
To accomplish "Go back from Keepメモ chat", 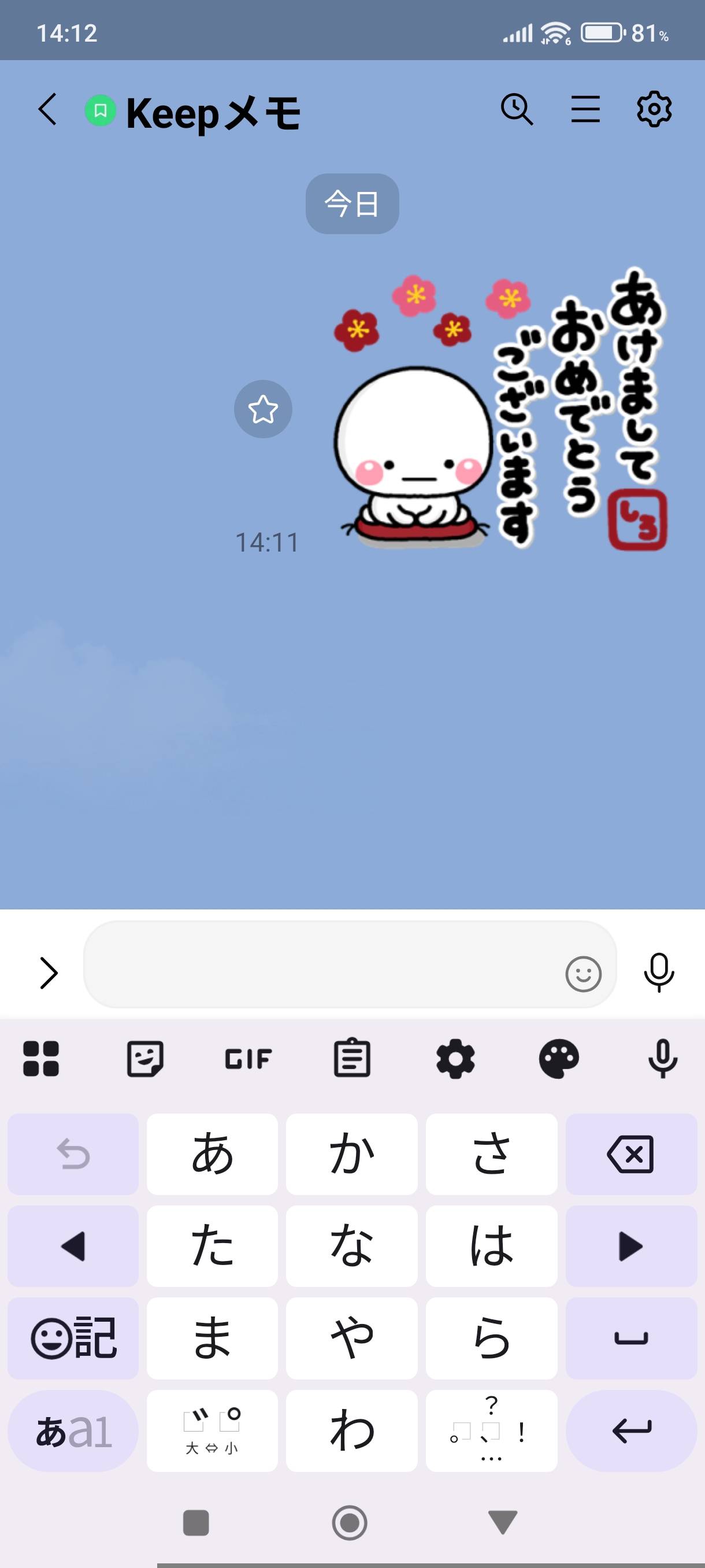I will coord(47,110).
